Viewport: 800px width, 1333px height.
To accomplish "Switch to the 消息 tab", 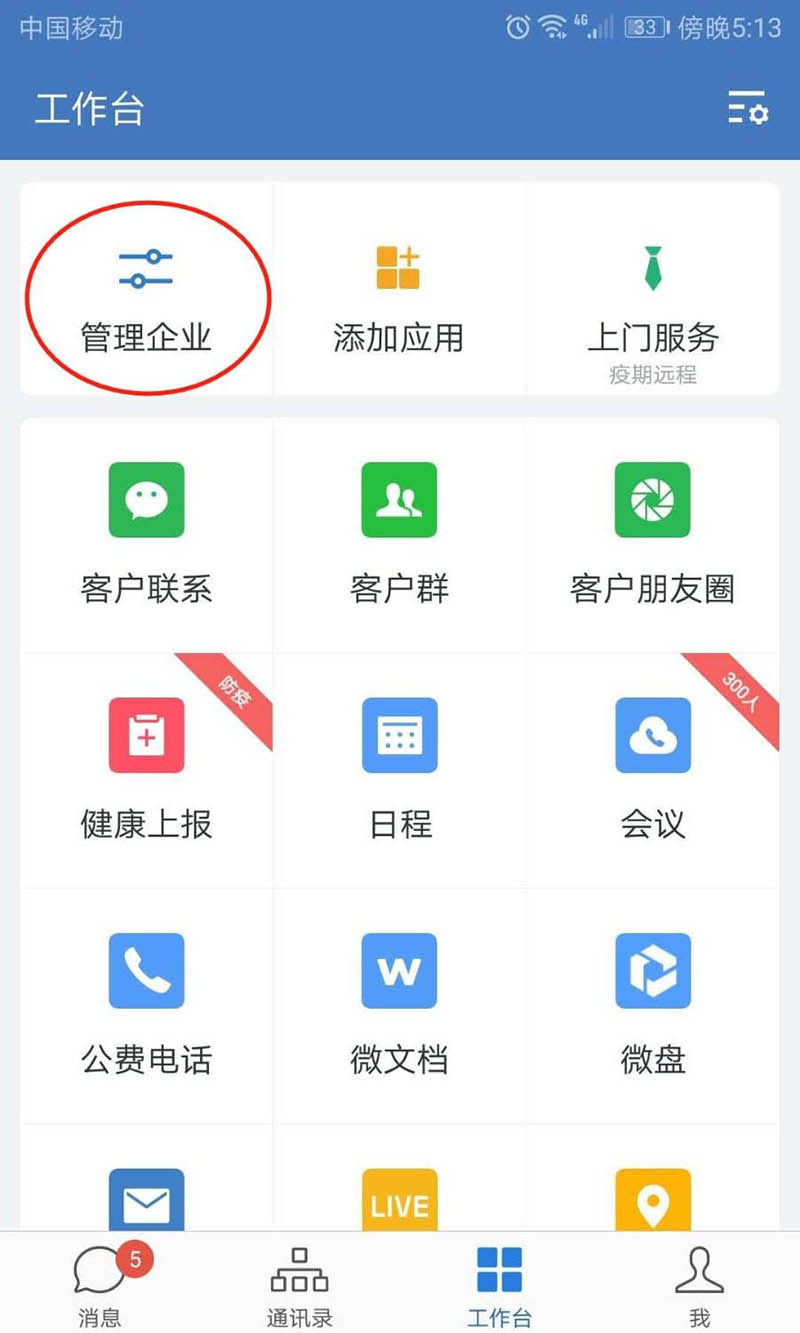I will click(100, 1285).
